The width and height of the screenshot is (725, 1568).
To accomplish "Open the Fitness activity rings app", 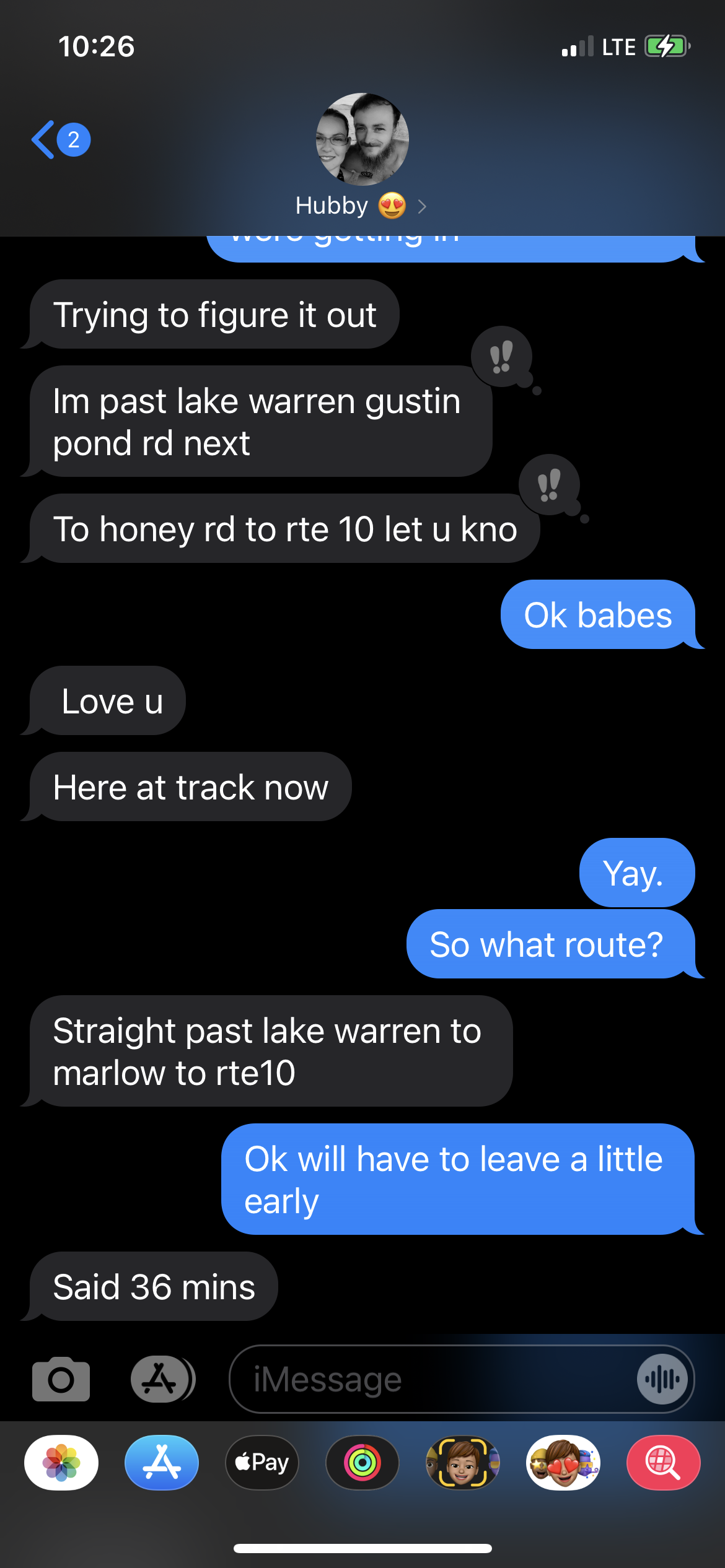I will click(362, 1463).
